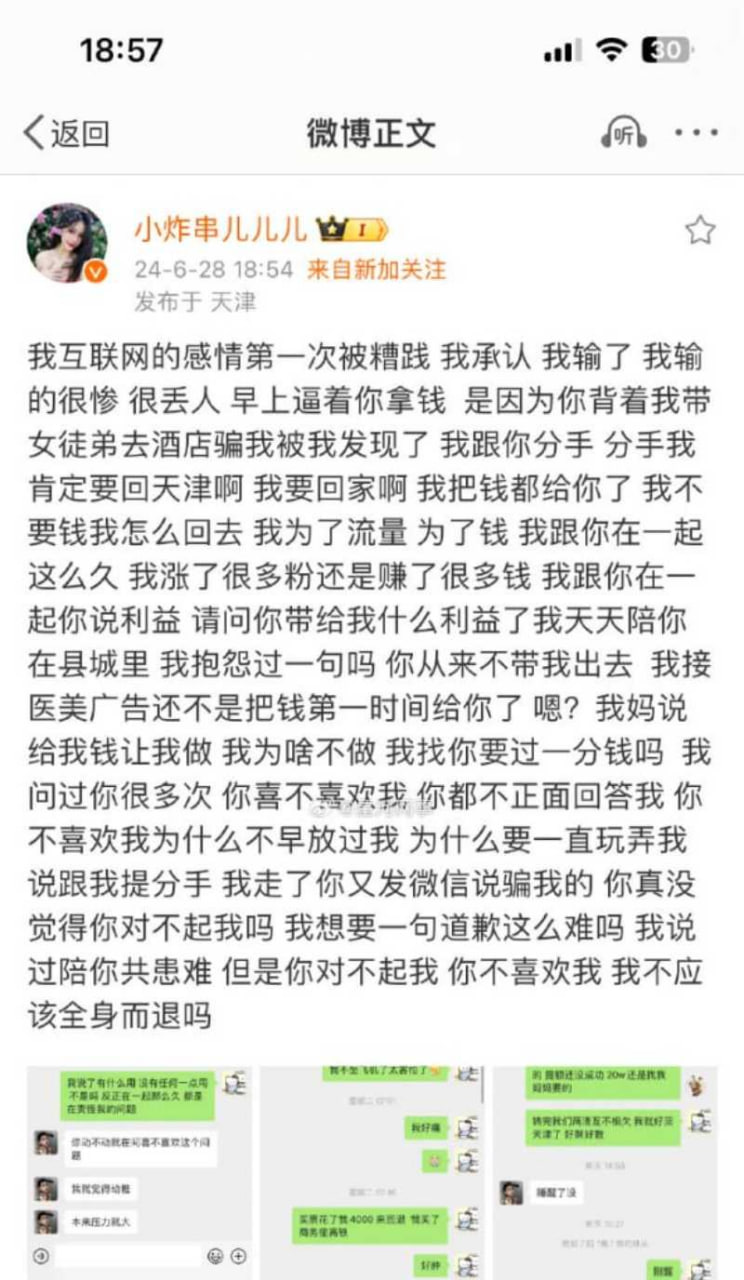The height and width of the screenshot is (1280, 744).
Task: Start listening to the post audio
Action: [623, 133]
